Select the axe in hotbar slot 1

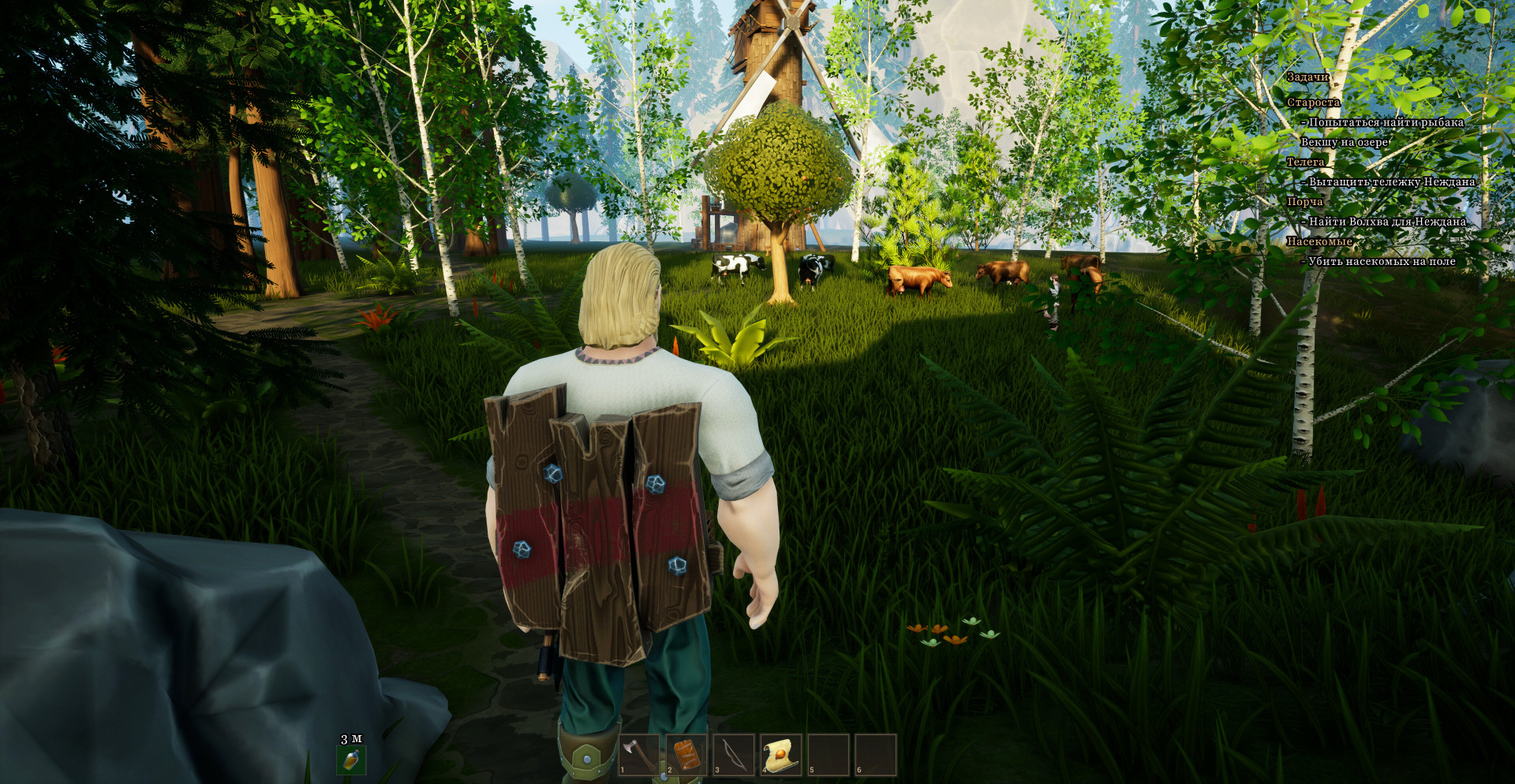point(639,755)
